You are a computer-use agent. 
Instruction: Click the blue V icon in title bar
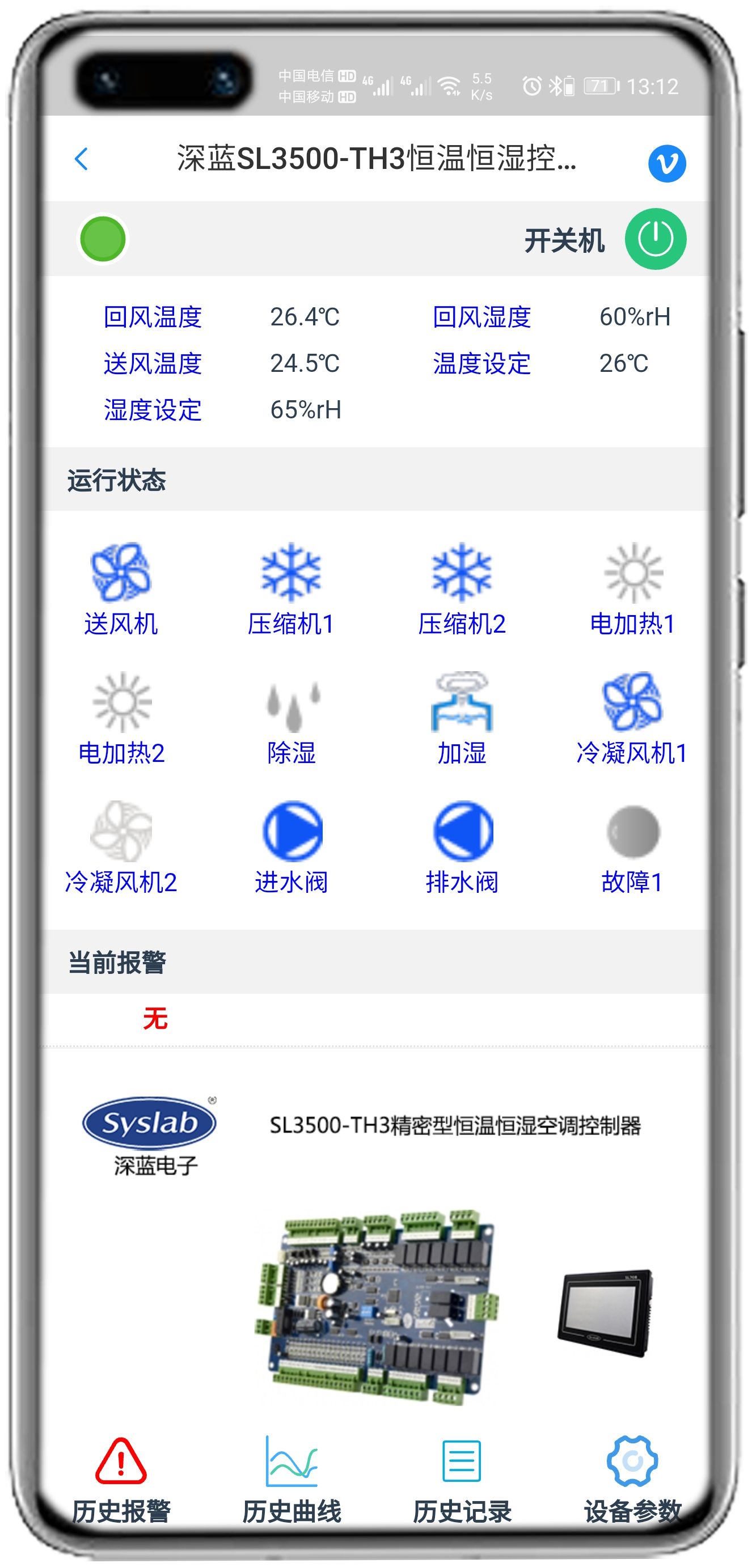(x=667, y=159)
